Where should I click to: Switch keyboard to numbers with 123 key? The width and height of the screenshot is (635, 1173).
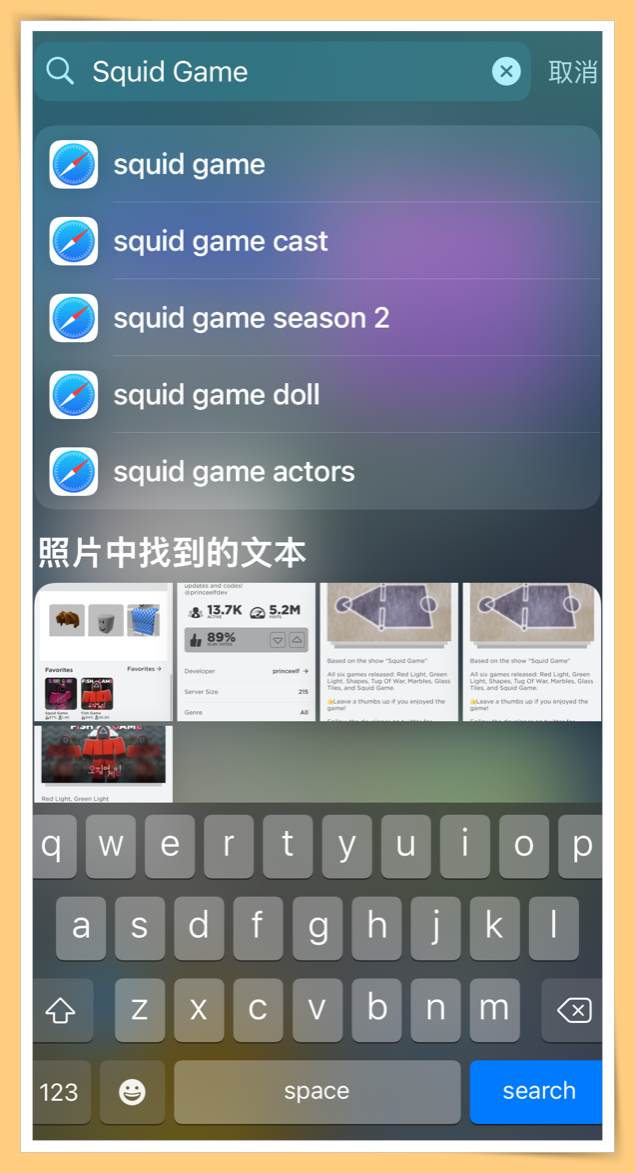click(x=61, y=1091)
